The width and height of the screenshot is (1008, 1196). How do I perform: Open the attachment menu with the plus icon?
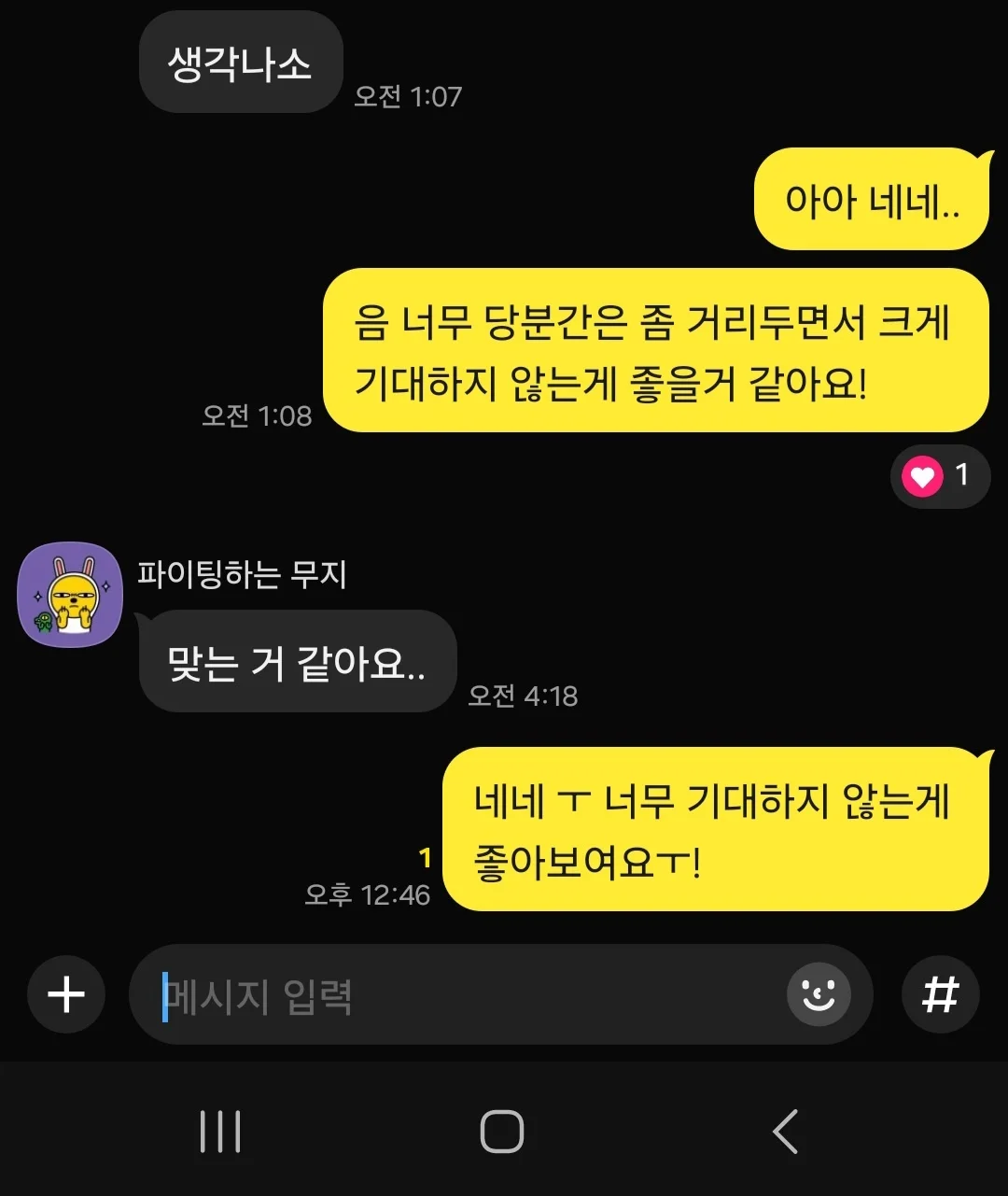click(65, 994)
